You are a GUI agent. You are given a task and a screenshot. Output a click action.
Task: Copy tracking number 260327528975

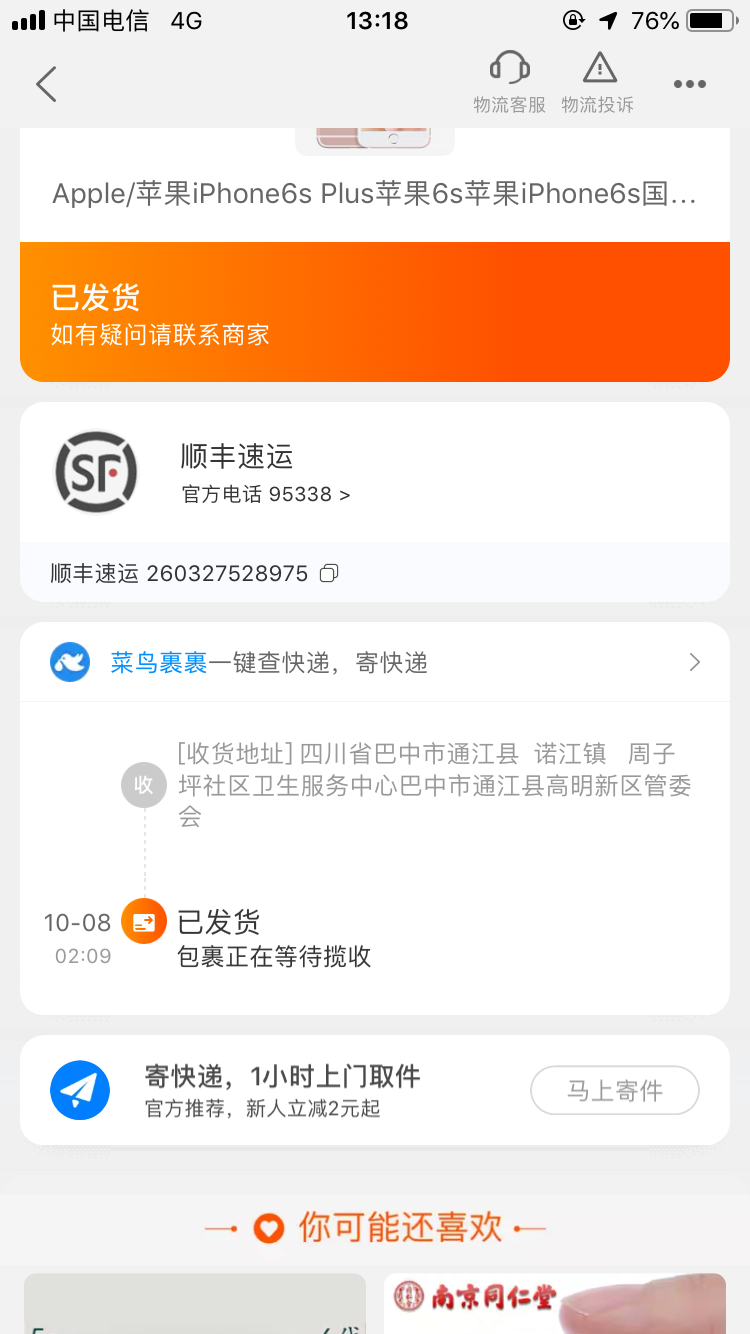(328, 574)
